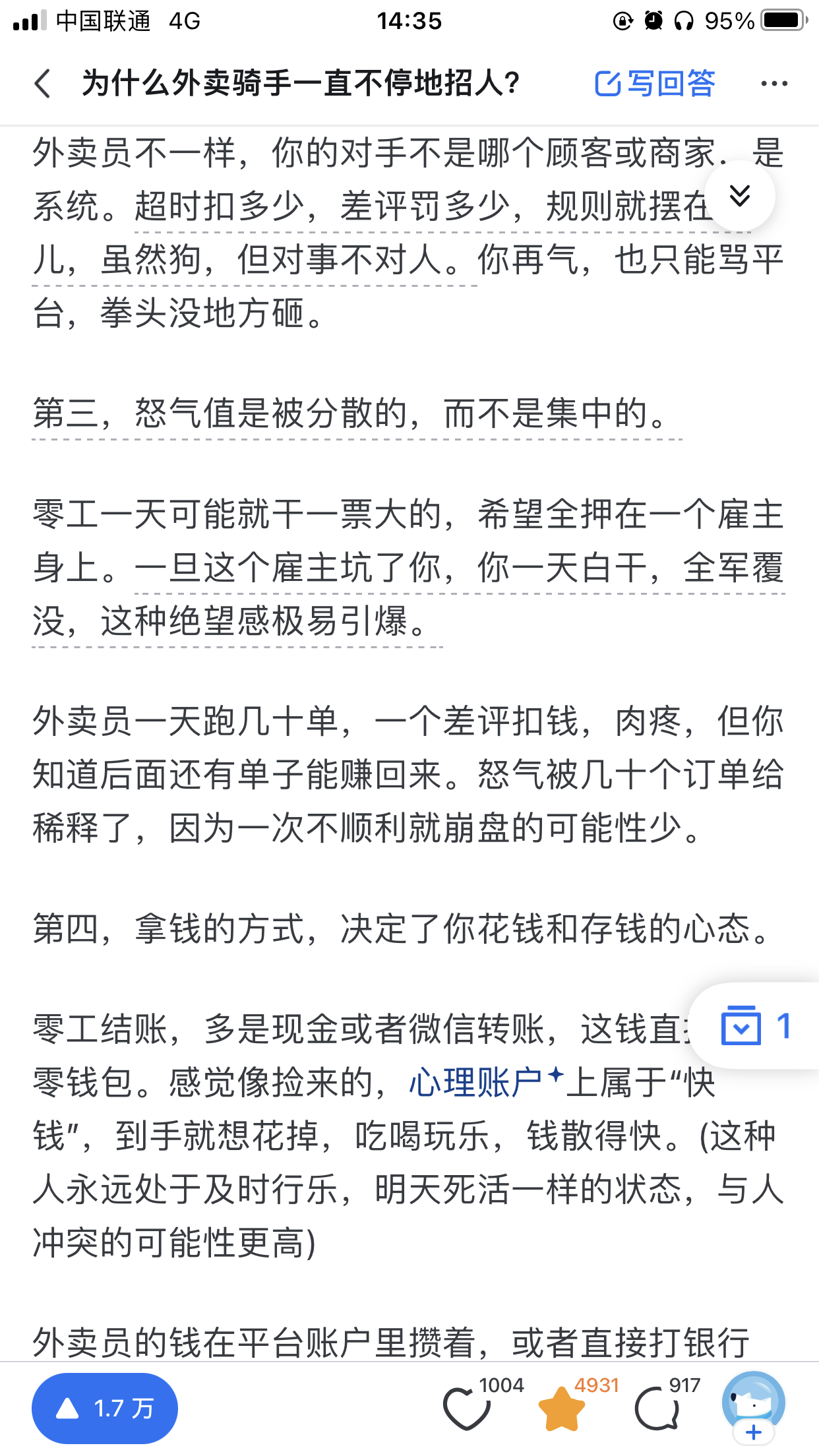The height and width of the screenshot is (1456, 819).
Task: Tap 写回答 to write an answer
Action: pyautogui.click(x=655, y=84)
